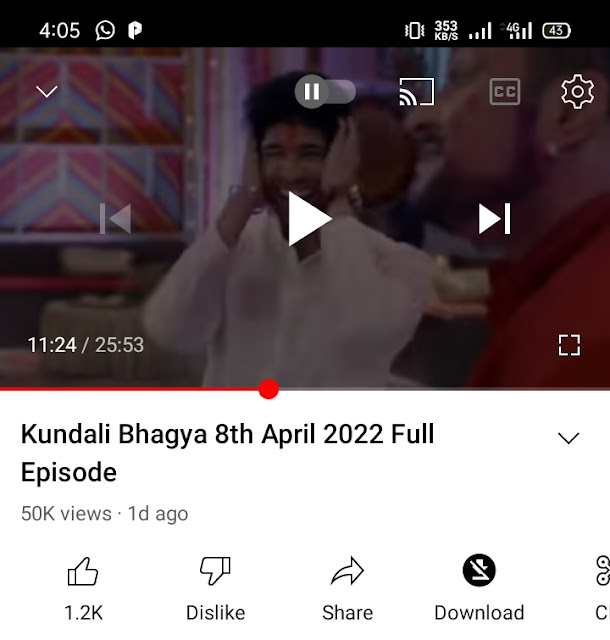Turn on closed captions
The width and height of the screenshot is (610, 640).
[505, 92]
